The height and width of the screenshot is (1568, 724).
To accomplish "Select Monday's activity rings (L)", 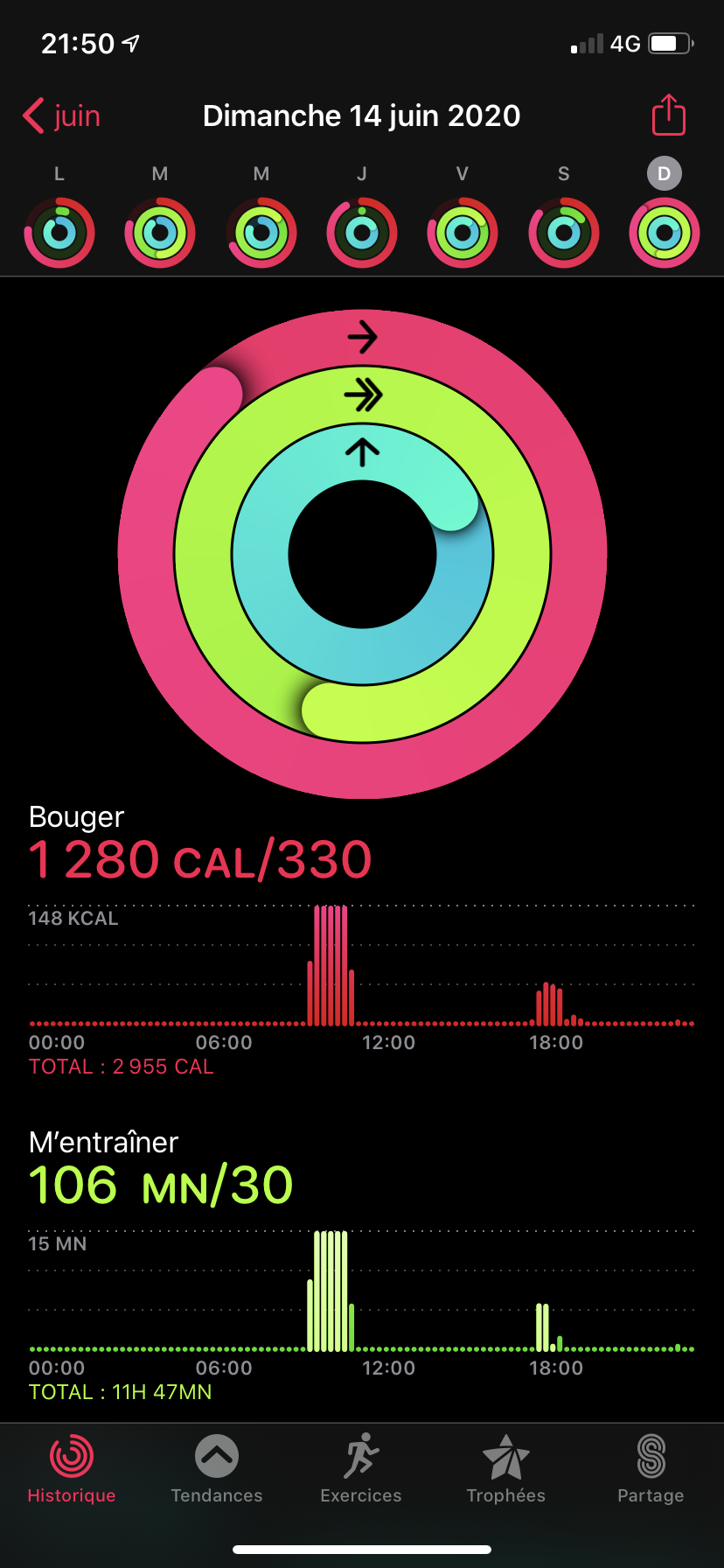I will [x=59, y=232].
